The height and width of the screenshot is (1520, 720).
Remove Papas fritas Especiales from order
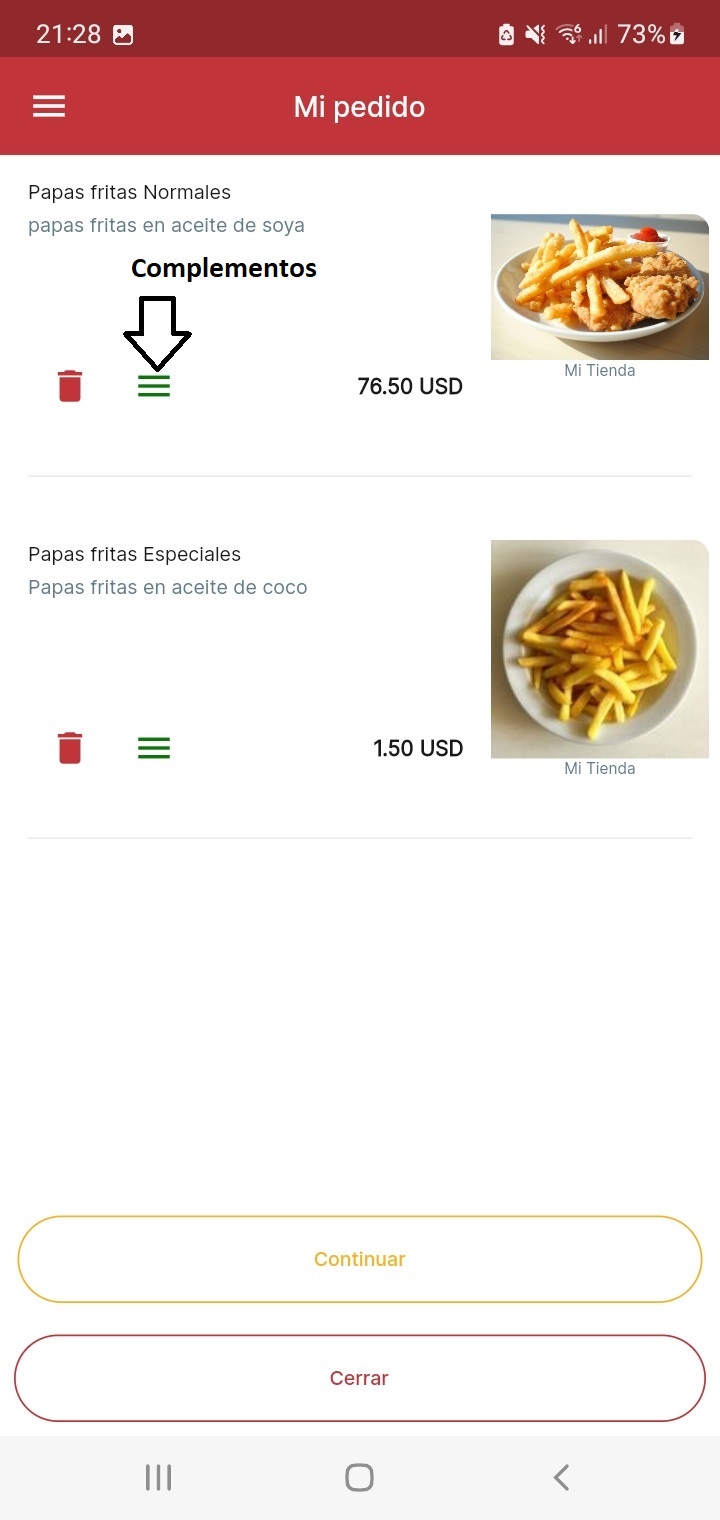click(x=69, y=748)
